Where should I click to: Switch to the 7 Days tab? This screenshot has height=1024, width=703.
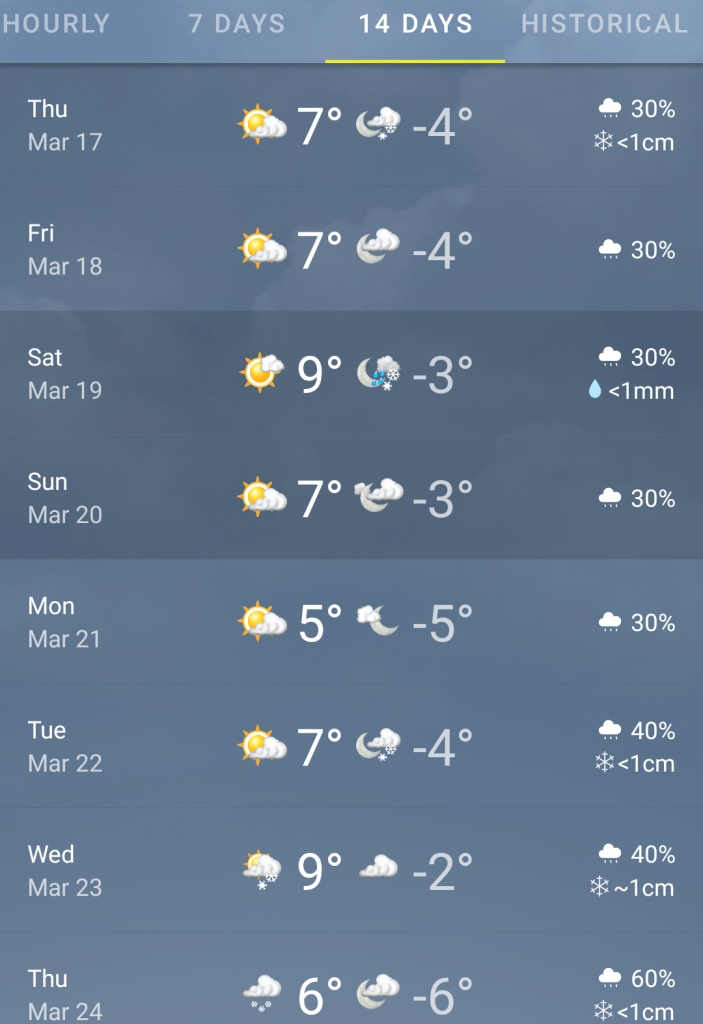pos(237,24)
